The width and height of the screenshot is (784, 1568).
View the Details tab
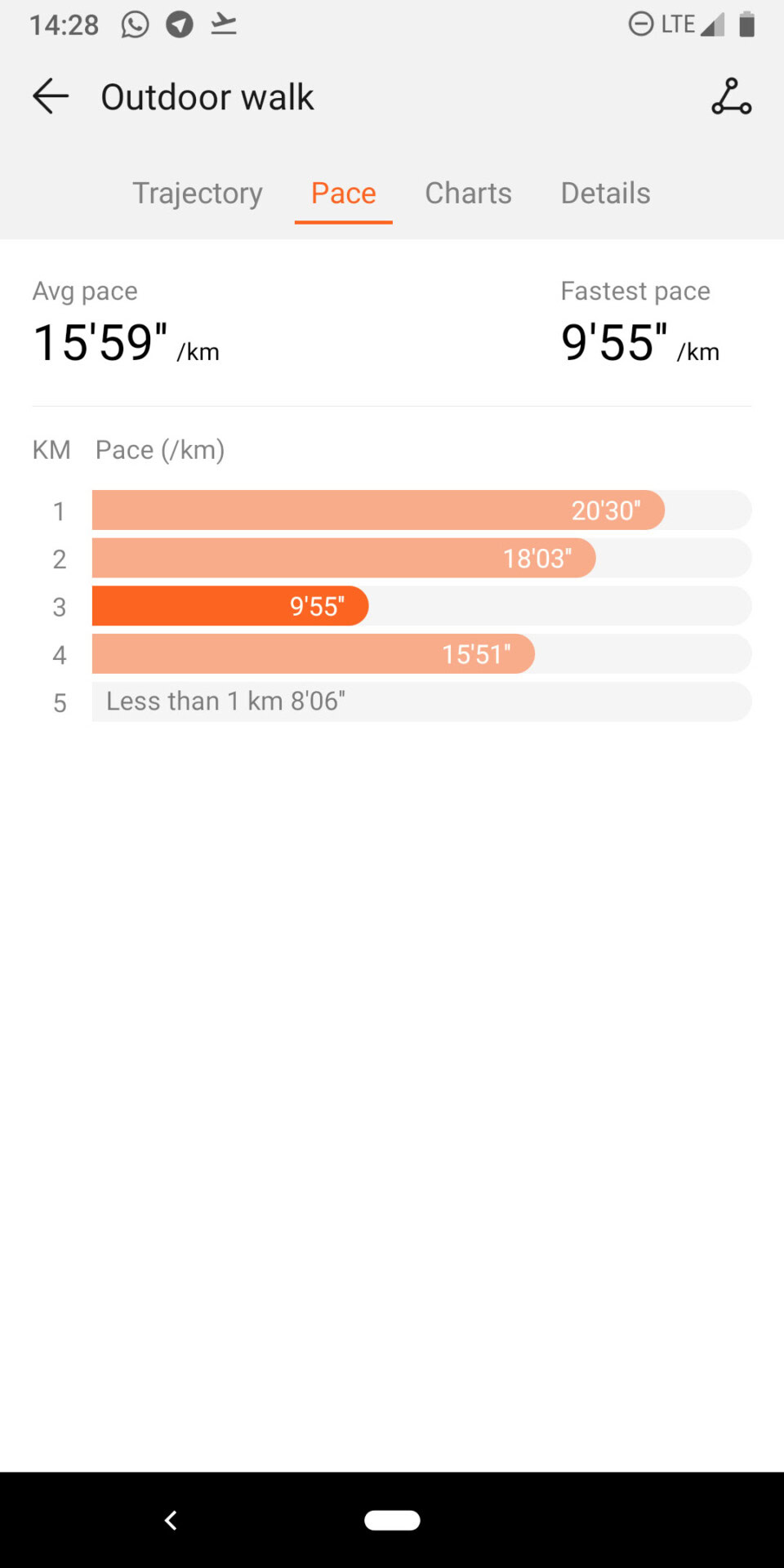606,194
